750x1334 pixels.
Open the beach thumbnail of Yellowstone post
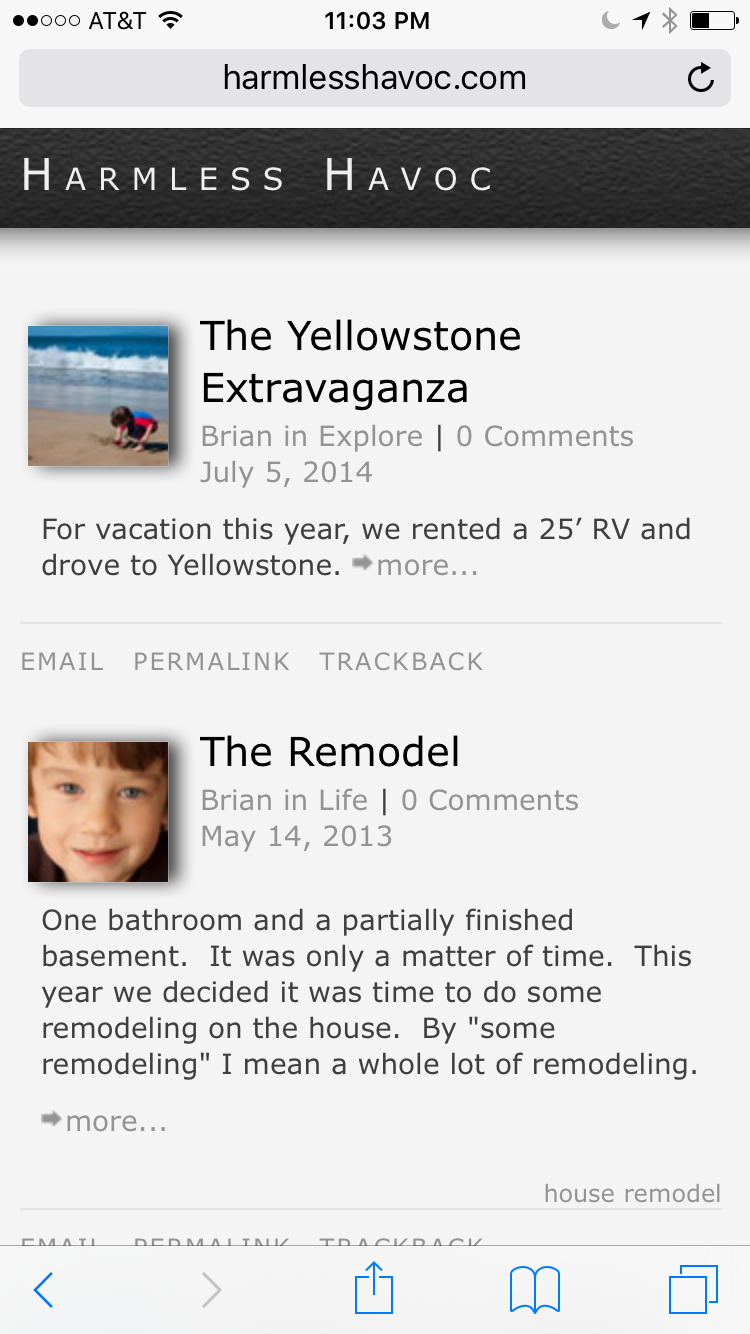98,396
